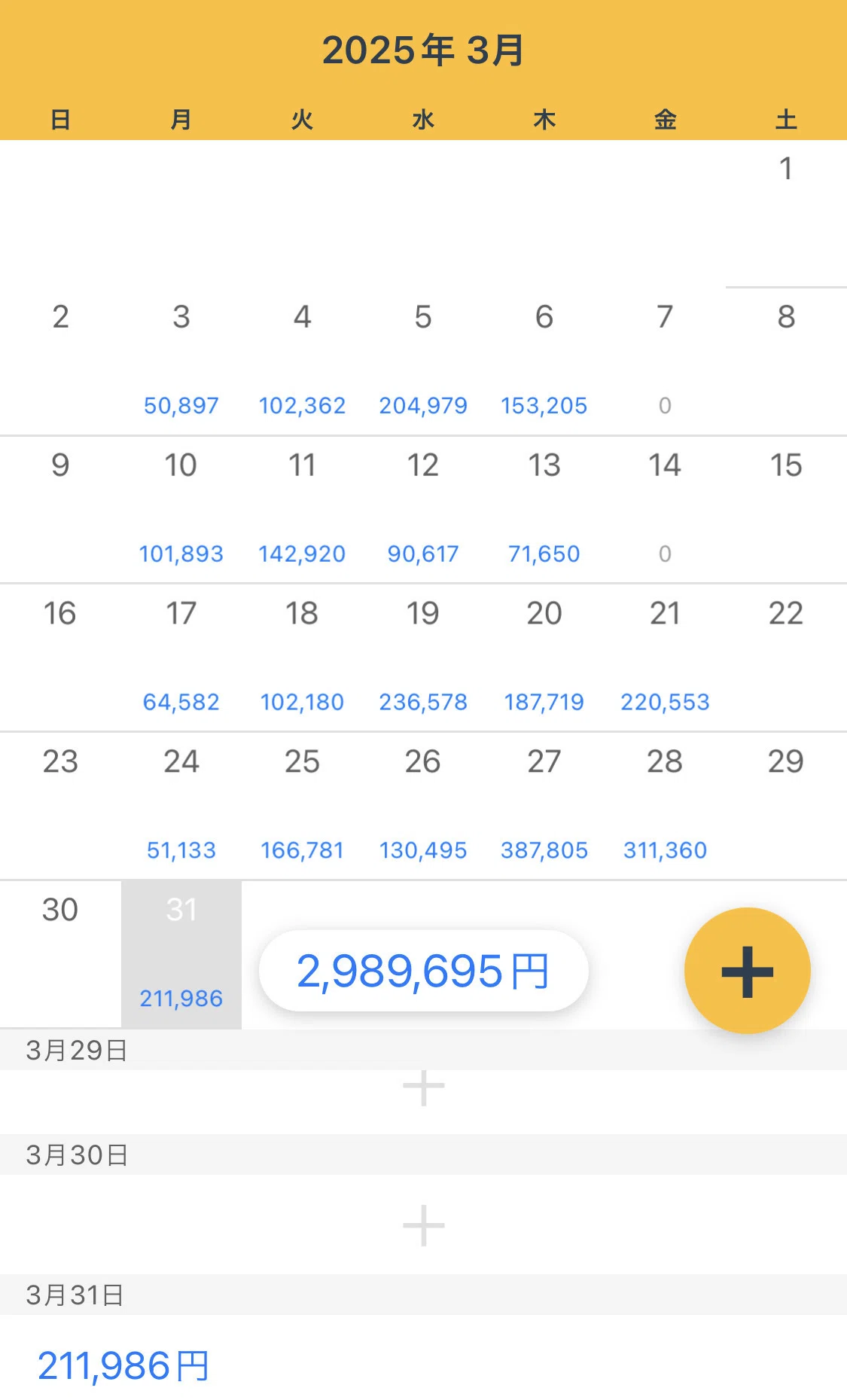Select March 3 on the calendar

[x=181, y=361]
